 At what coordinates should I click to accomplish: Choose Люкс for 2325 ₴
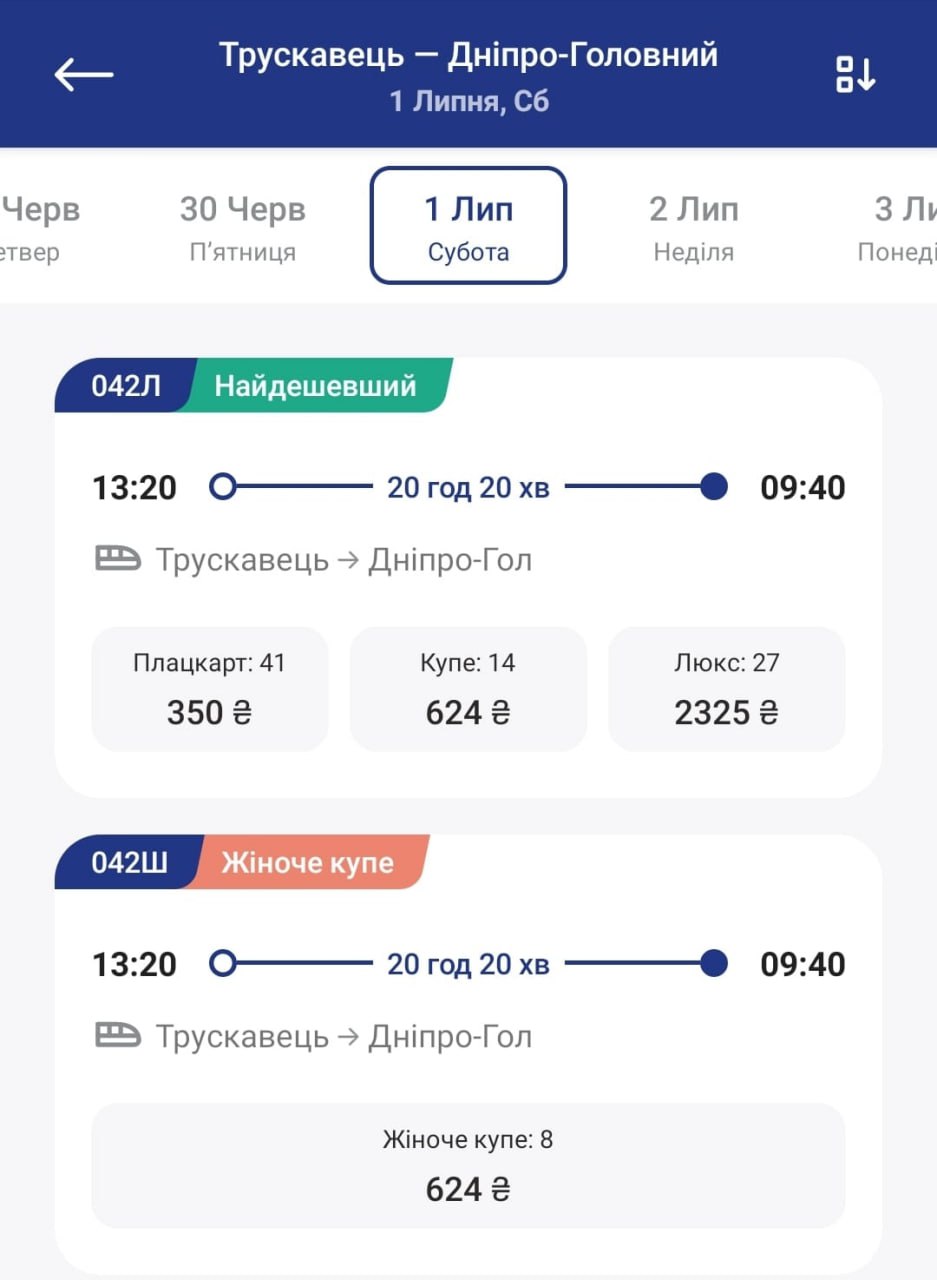click(726, 689)
